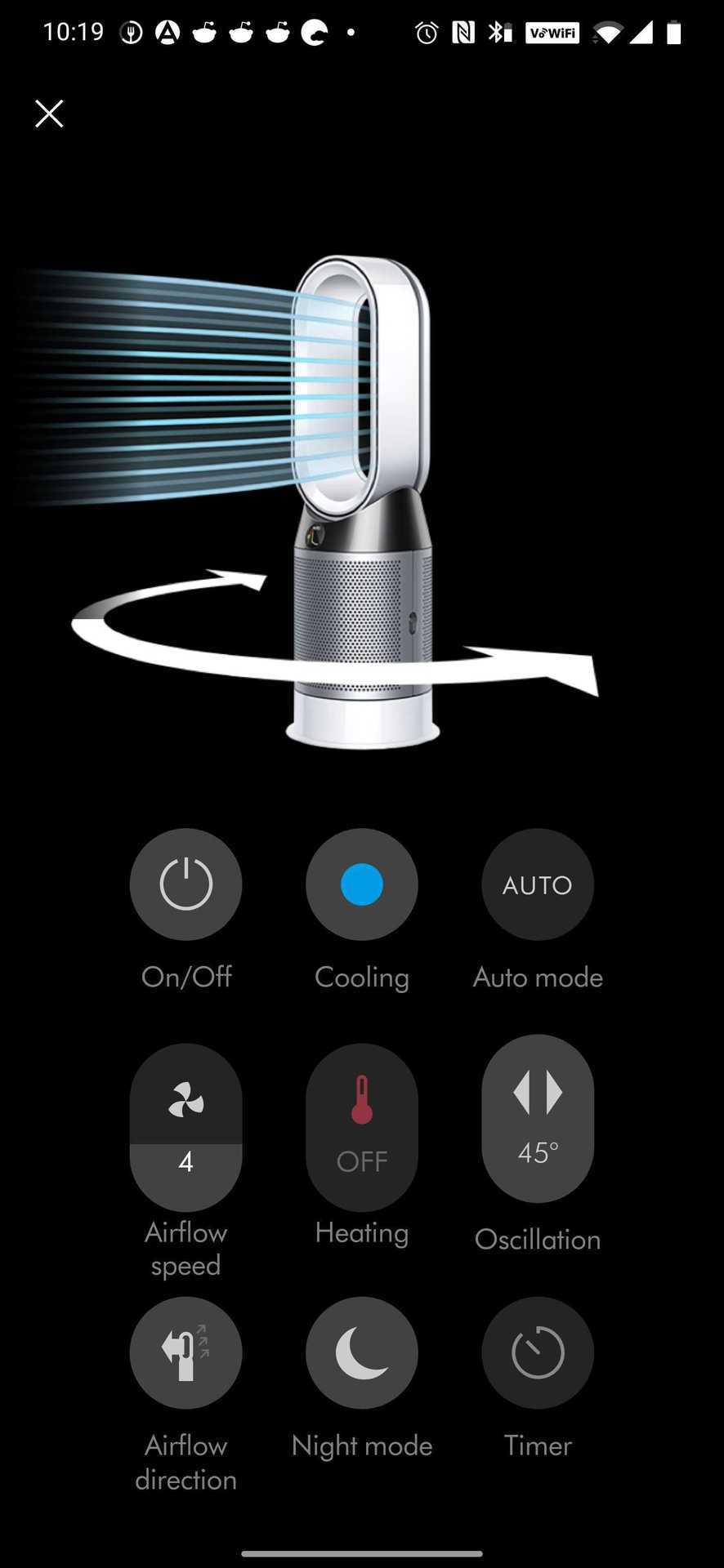724x1568 pixels.
Task: Change the 45° Oscillation setting
Action: coord(537,1119)
